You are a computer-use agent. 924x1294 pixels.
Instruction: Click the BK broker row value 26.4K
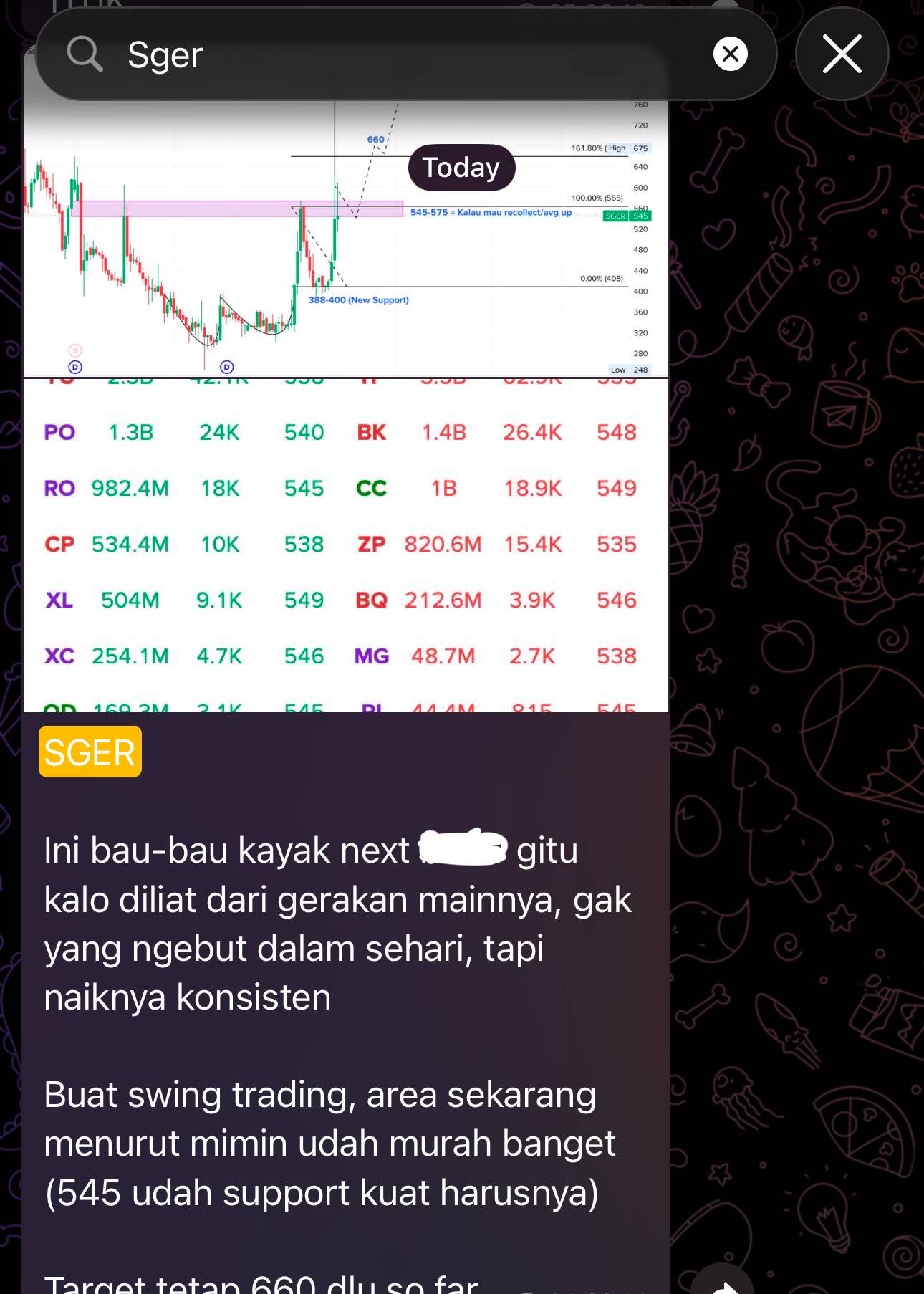[533, 432]
